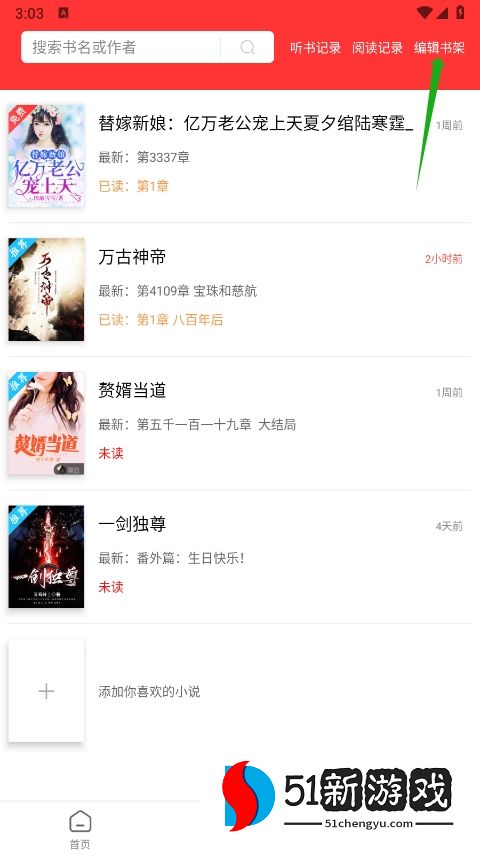Open 阅读记录 reading history
The image size is (480, 855).
click(377, 47)
